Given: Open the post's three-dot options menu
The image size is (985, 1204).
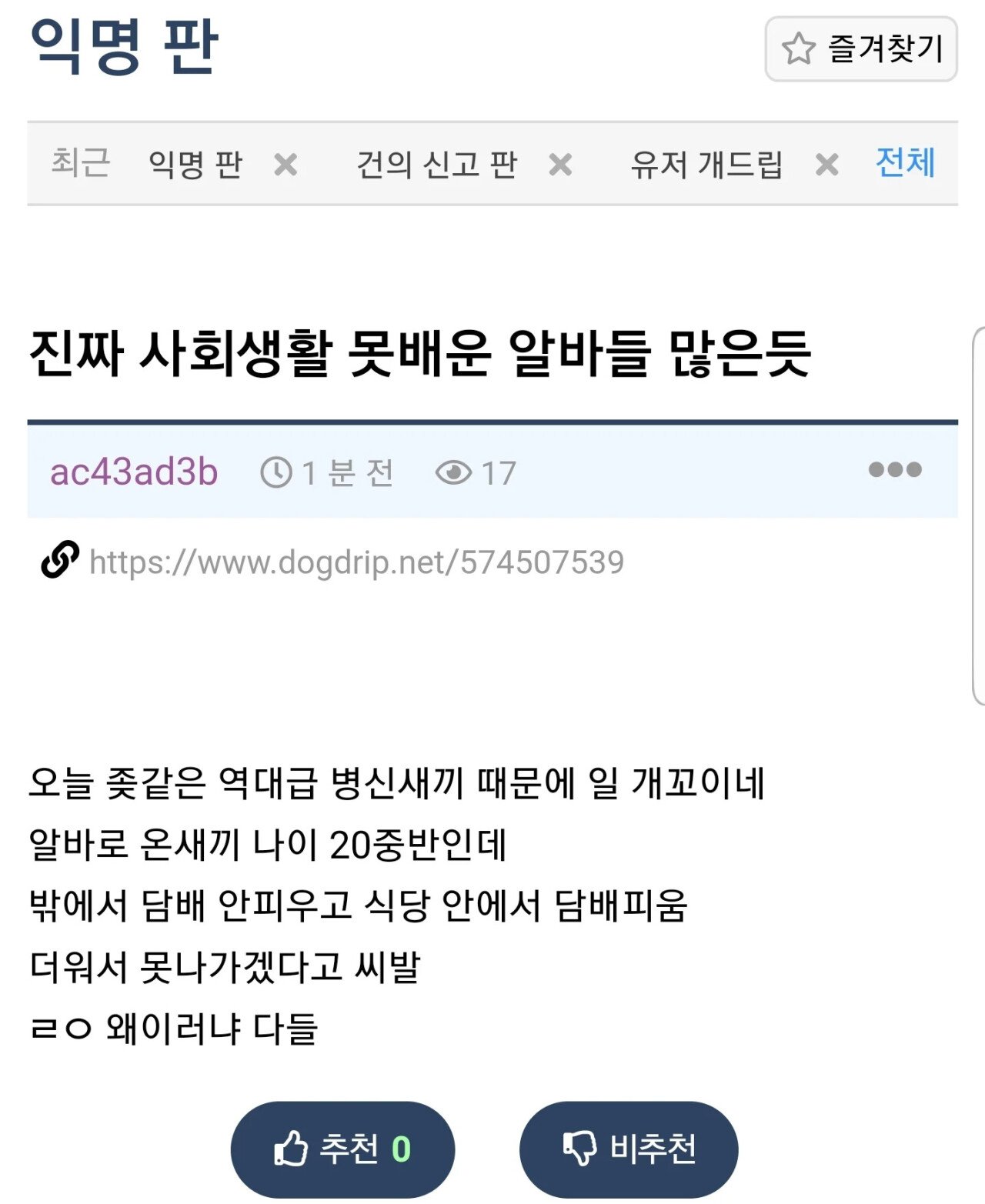Looking at the screenshot, I should [894, 470].
